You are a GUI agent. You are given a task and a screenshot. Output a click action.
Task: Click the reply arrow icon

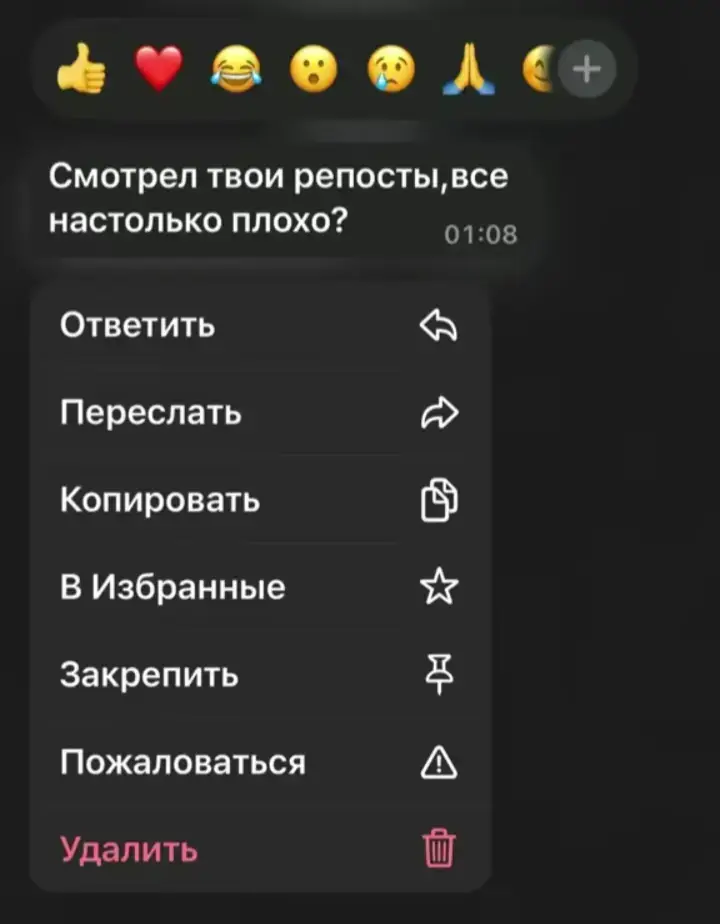(x=441, y=324)
